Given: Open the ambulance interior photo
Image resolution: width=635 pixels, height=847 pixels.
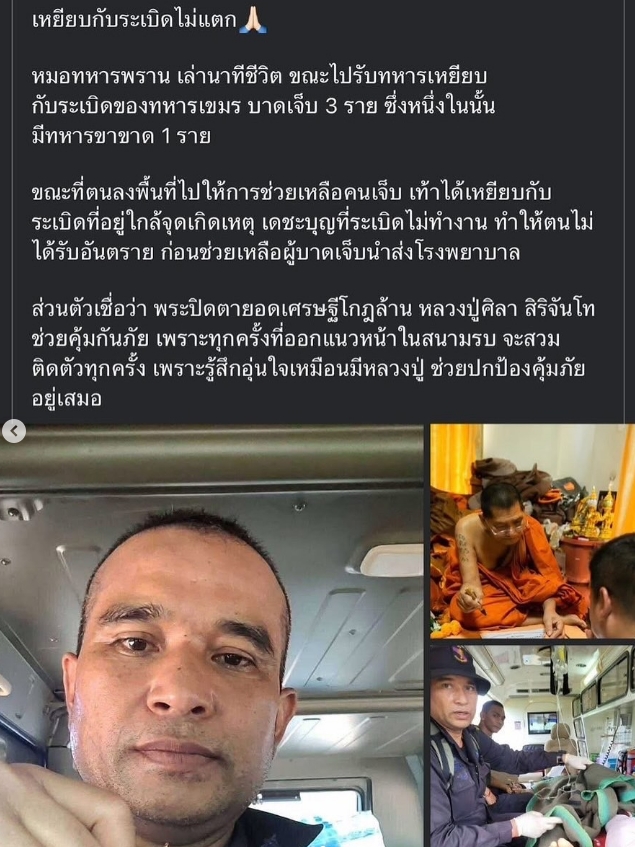Looking at the screenshot, I should pyautogui.click(x=532, y=745).
